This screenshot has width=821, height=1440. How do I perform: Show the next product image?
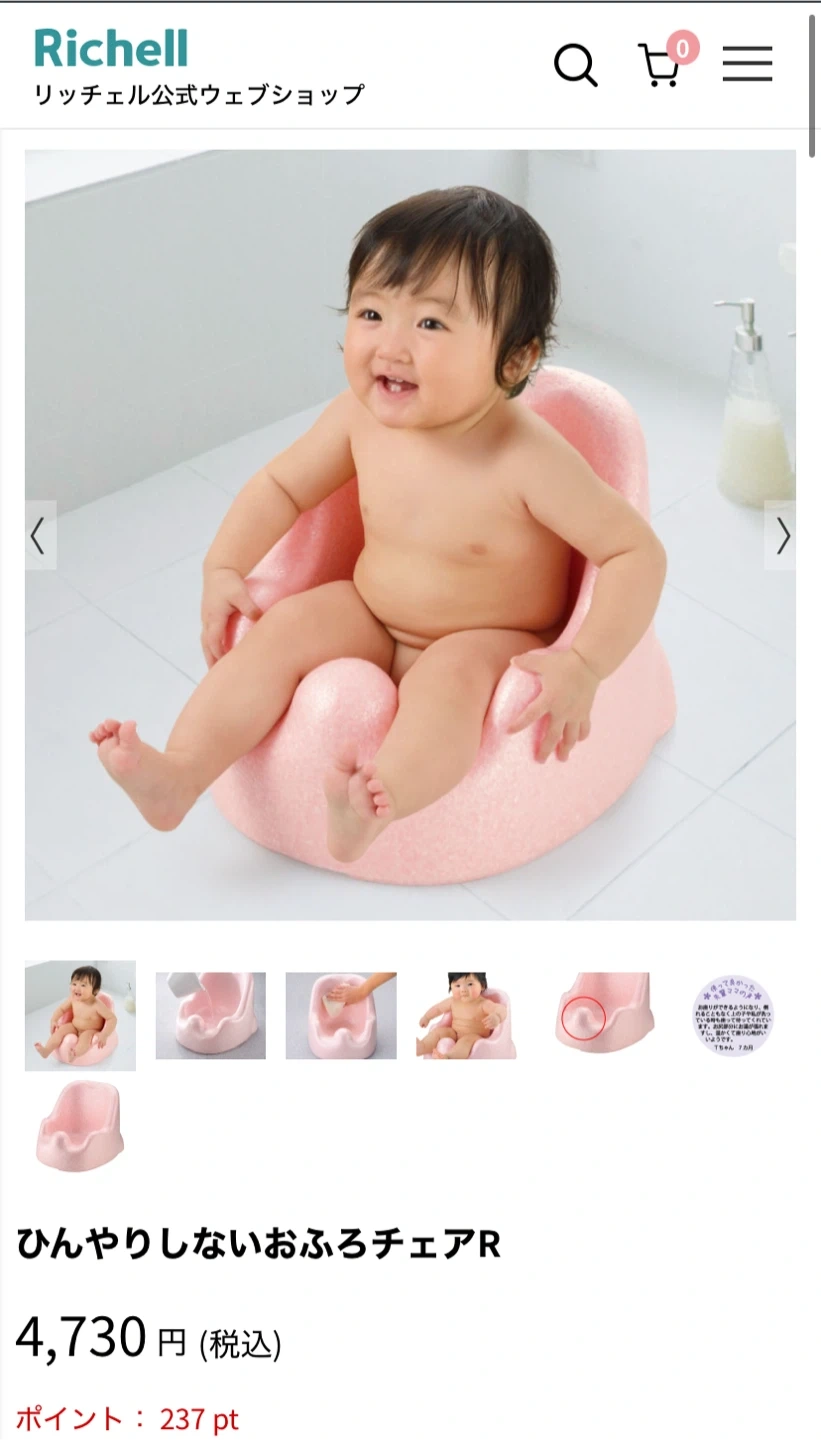pyautogui.click(x=782, y=537)
